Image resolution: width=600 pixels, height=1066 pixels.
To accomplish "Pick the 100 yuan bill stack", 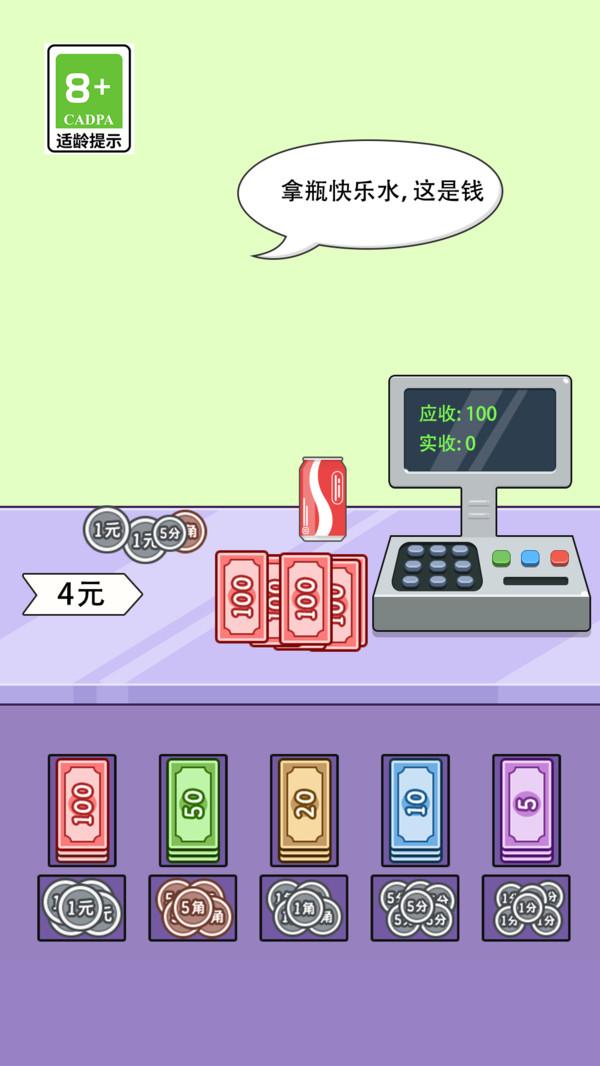I will point(82,810).
